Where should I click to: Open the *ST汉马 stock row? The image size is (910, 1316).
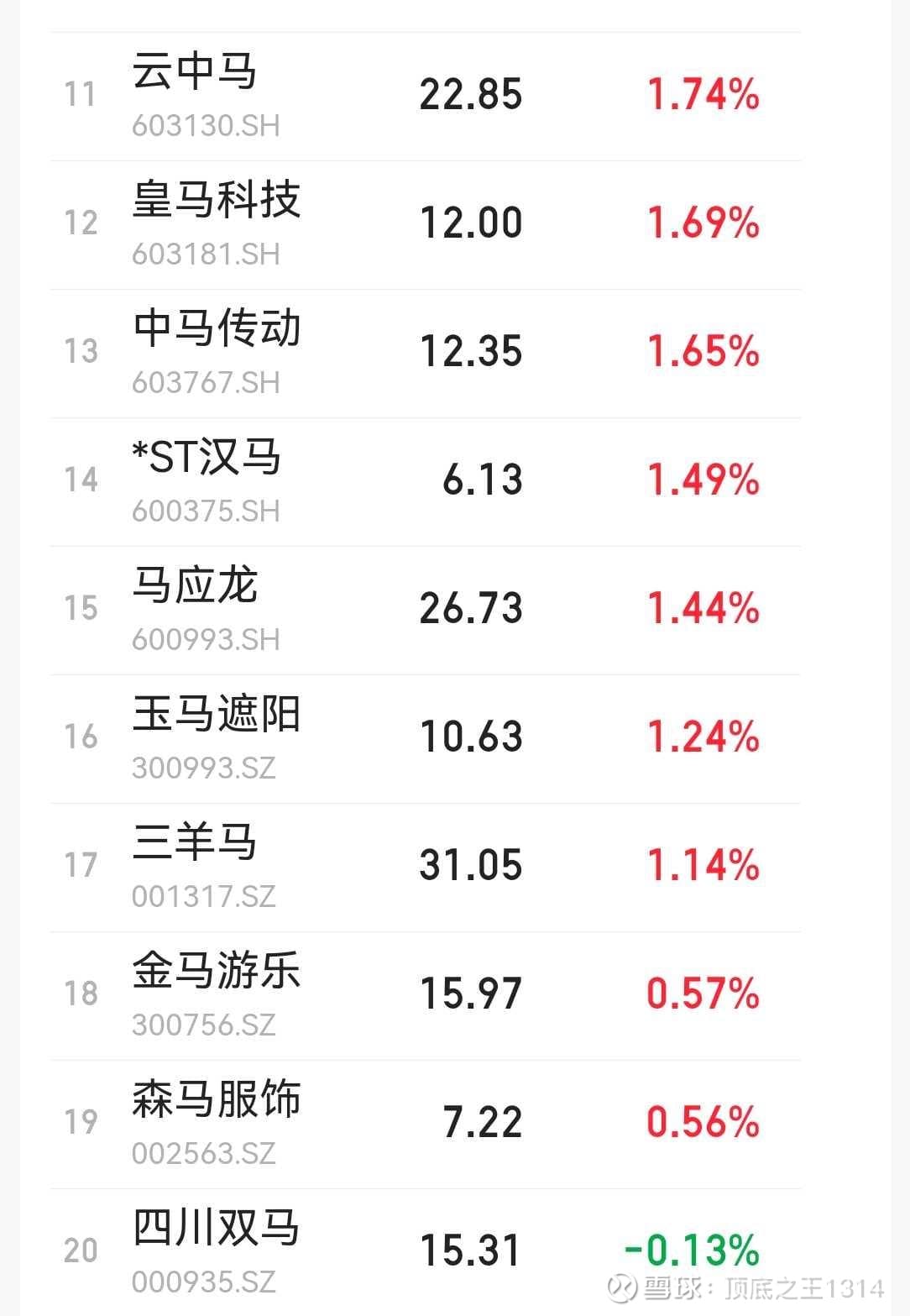(x=206, y=457)
